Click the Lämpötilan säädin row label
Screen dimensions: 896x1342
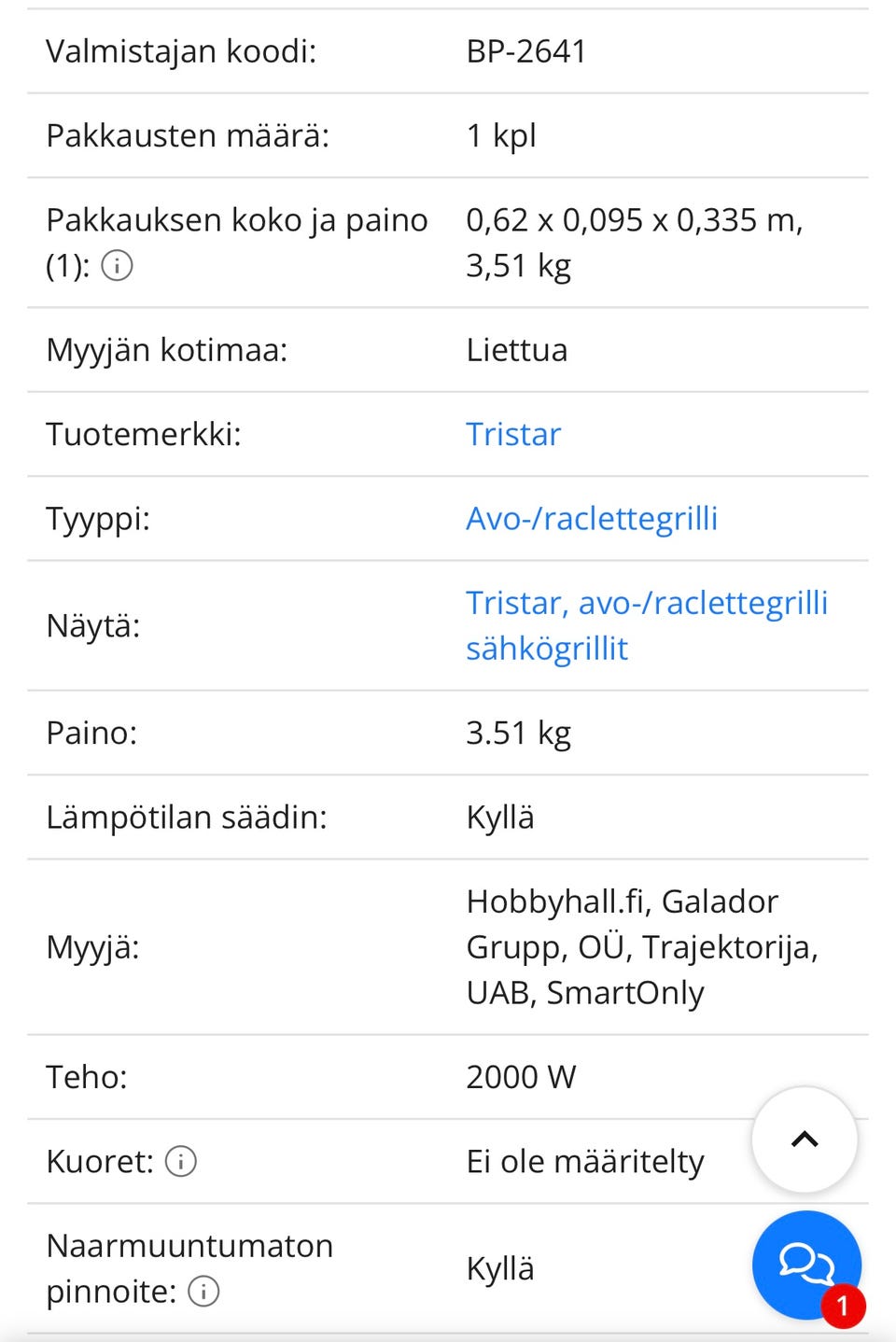point(189,817)
